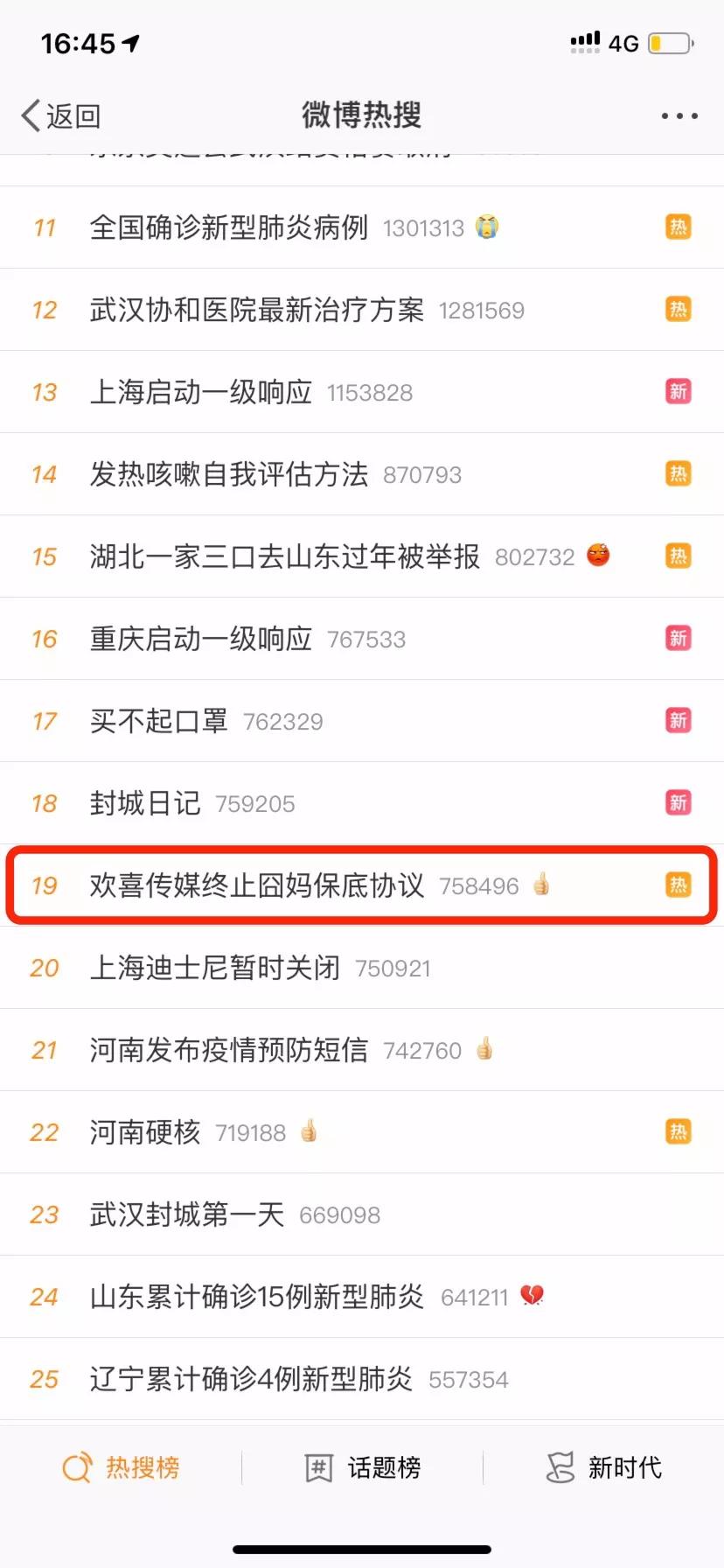Viewport: 724px width, 1568px height.
Task: Open topic 重庆启动一级响应
Action: coord(201,639)
